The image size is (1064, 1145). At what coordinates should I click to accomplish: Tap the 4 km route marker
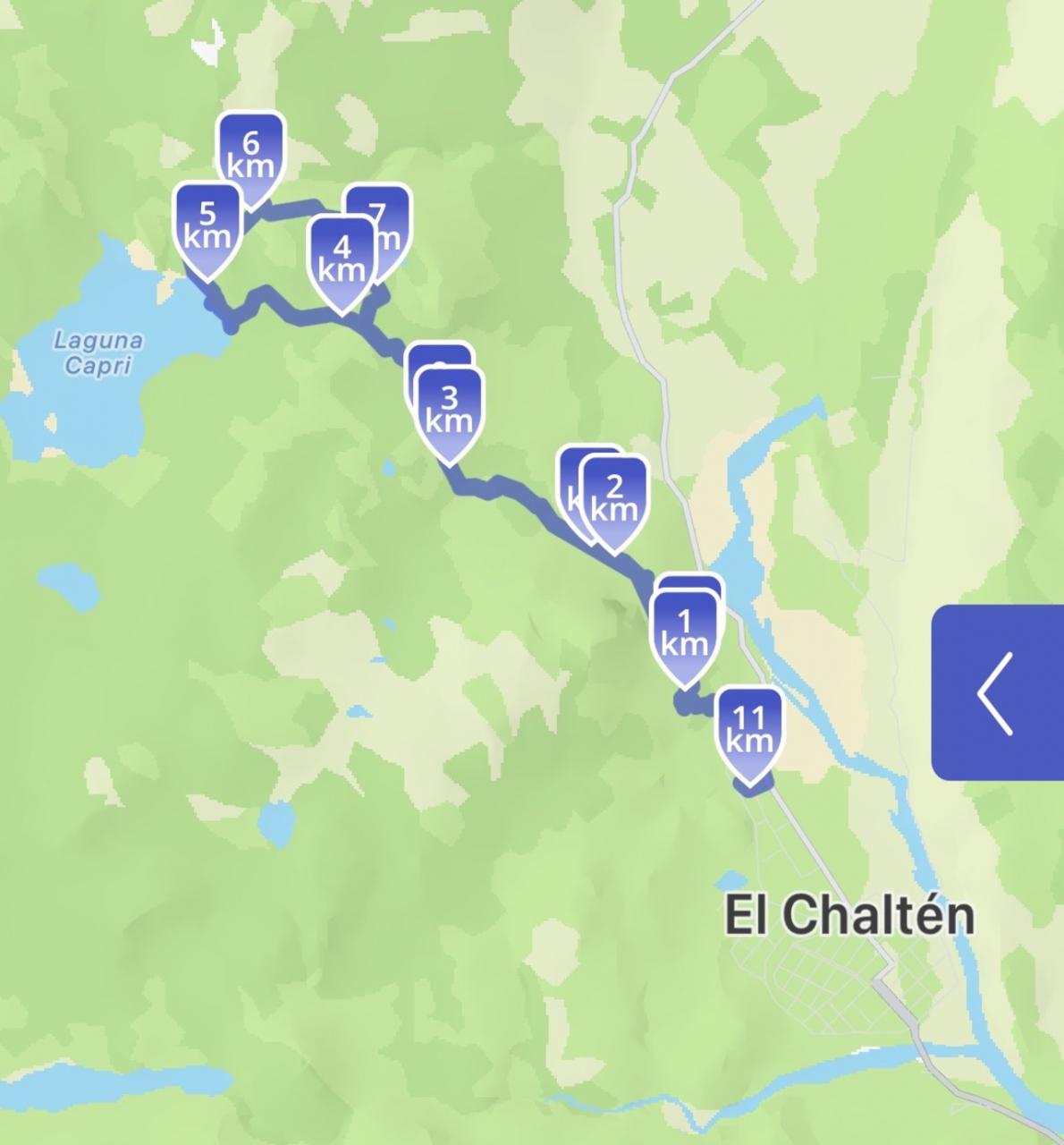[341, 259]
